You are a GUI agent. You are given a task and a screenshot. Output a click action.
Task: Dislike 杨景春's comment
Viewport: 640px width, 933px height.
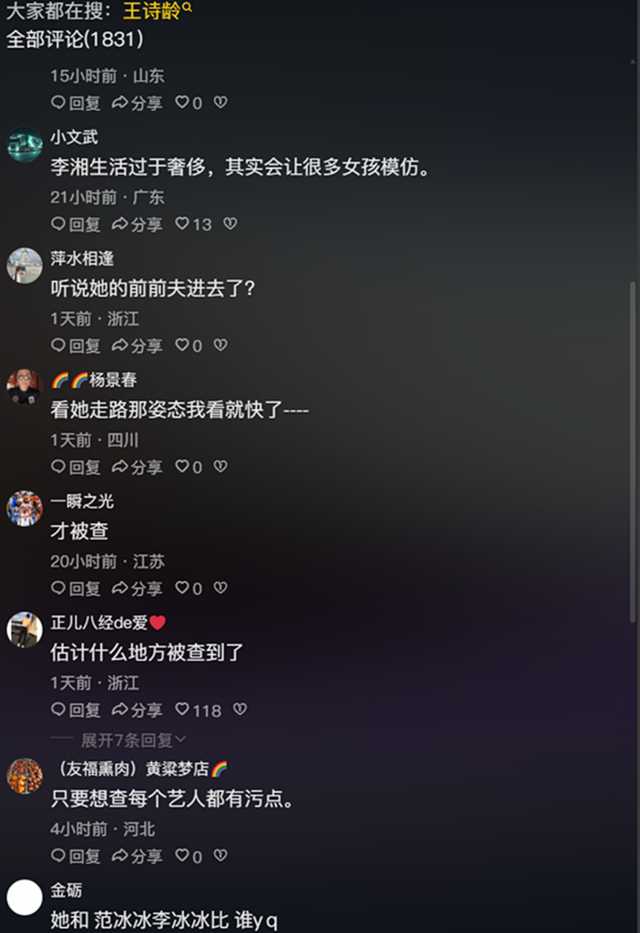click(x=220, y=467)
